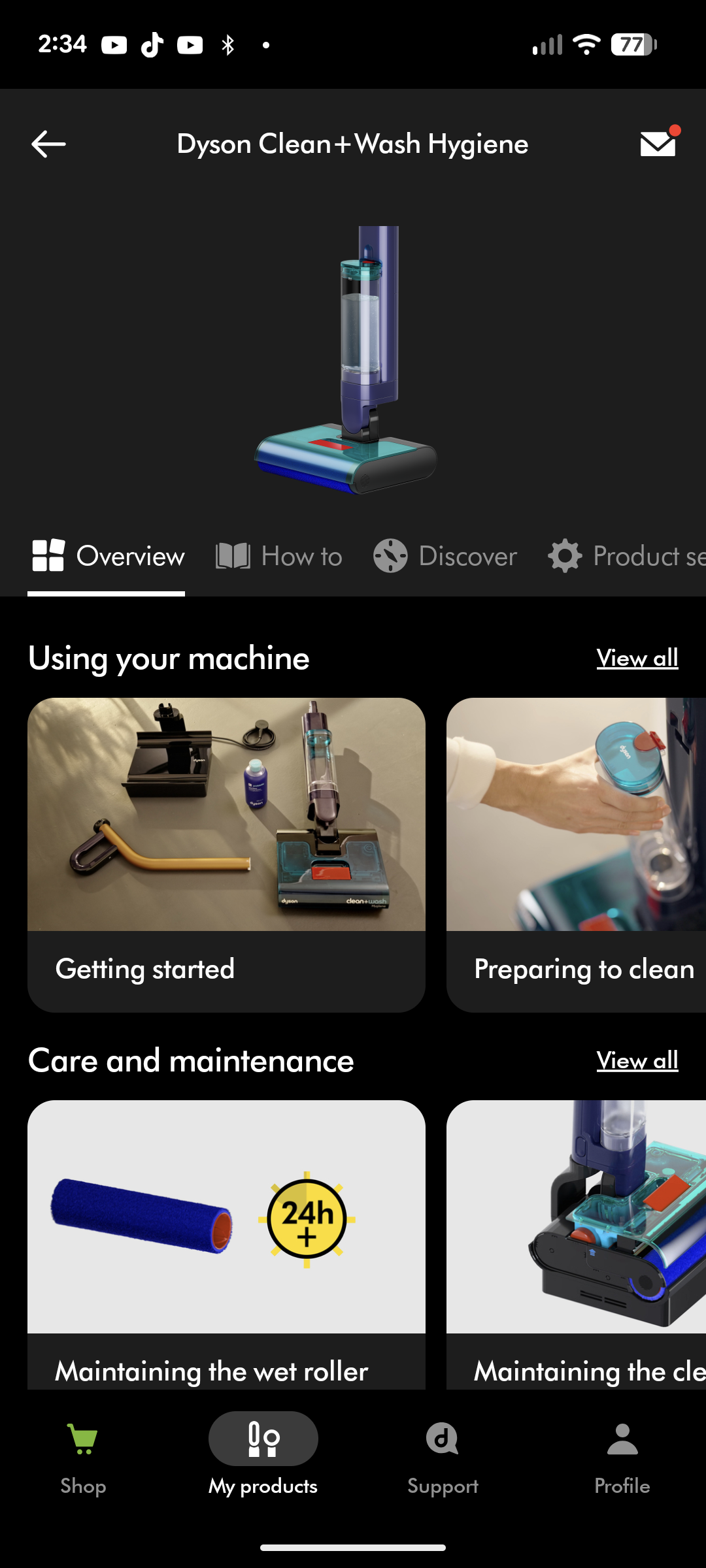Viewport: 706px width, 1568px height.
Task: Go back using the top-left arrow
Action: tap(49, 144)
